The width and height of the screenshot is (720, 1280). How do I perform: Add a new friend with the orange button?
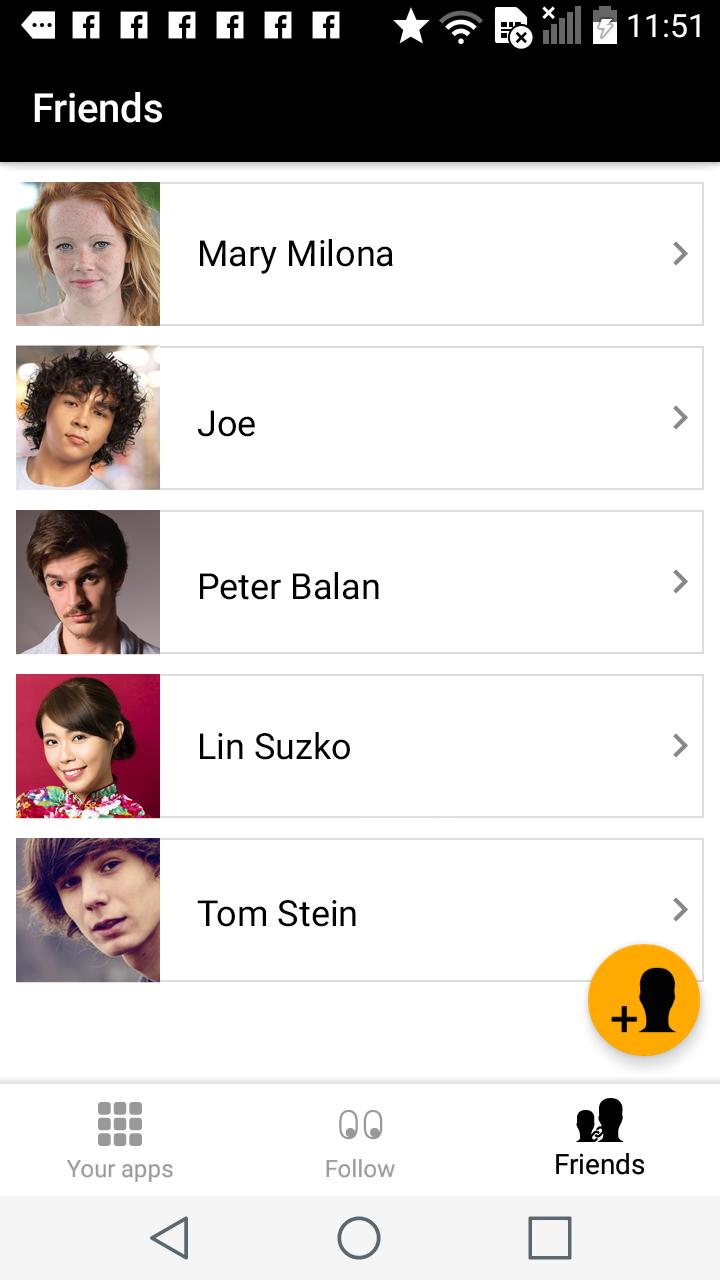644,1000
